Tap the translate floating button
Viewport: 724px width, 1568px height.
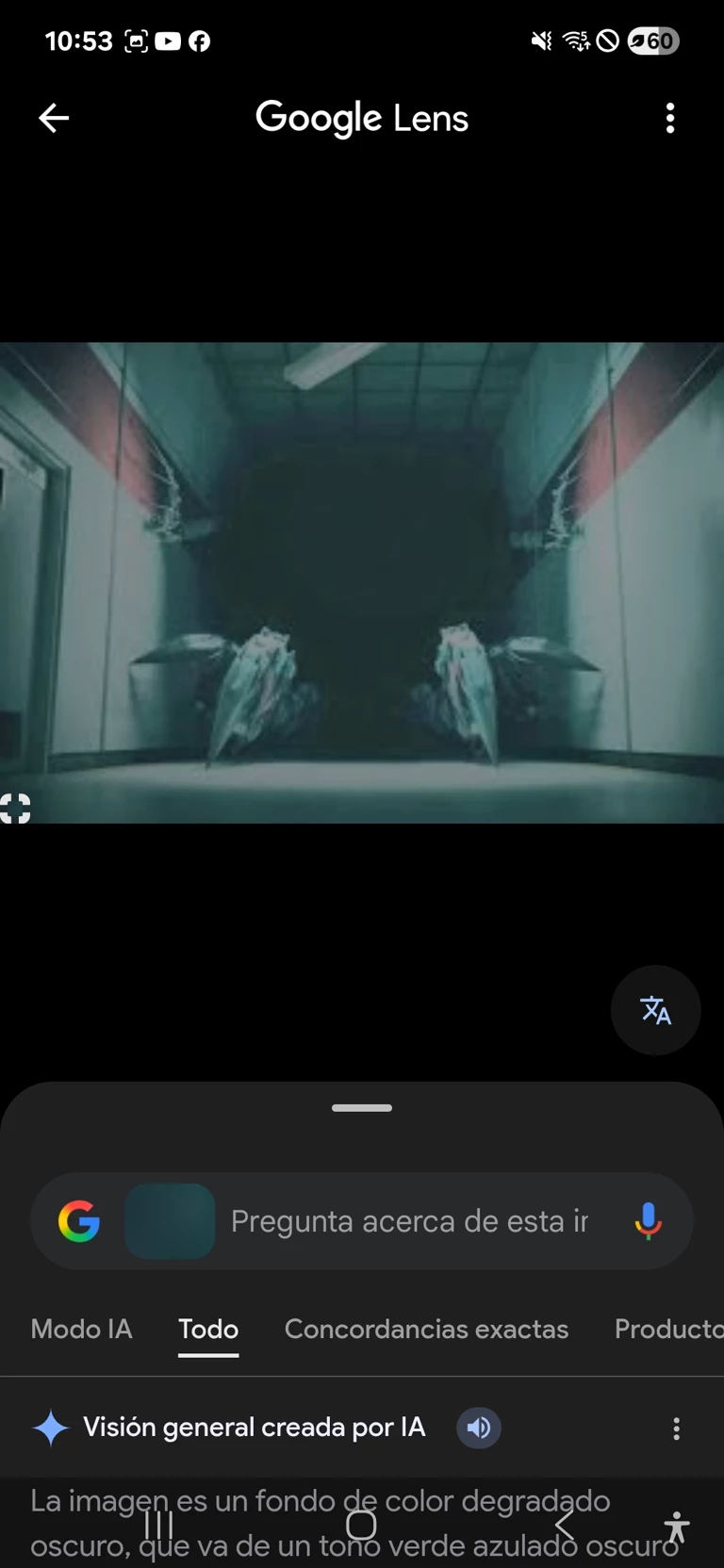point(655,1010)
